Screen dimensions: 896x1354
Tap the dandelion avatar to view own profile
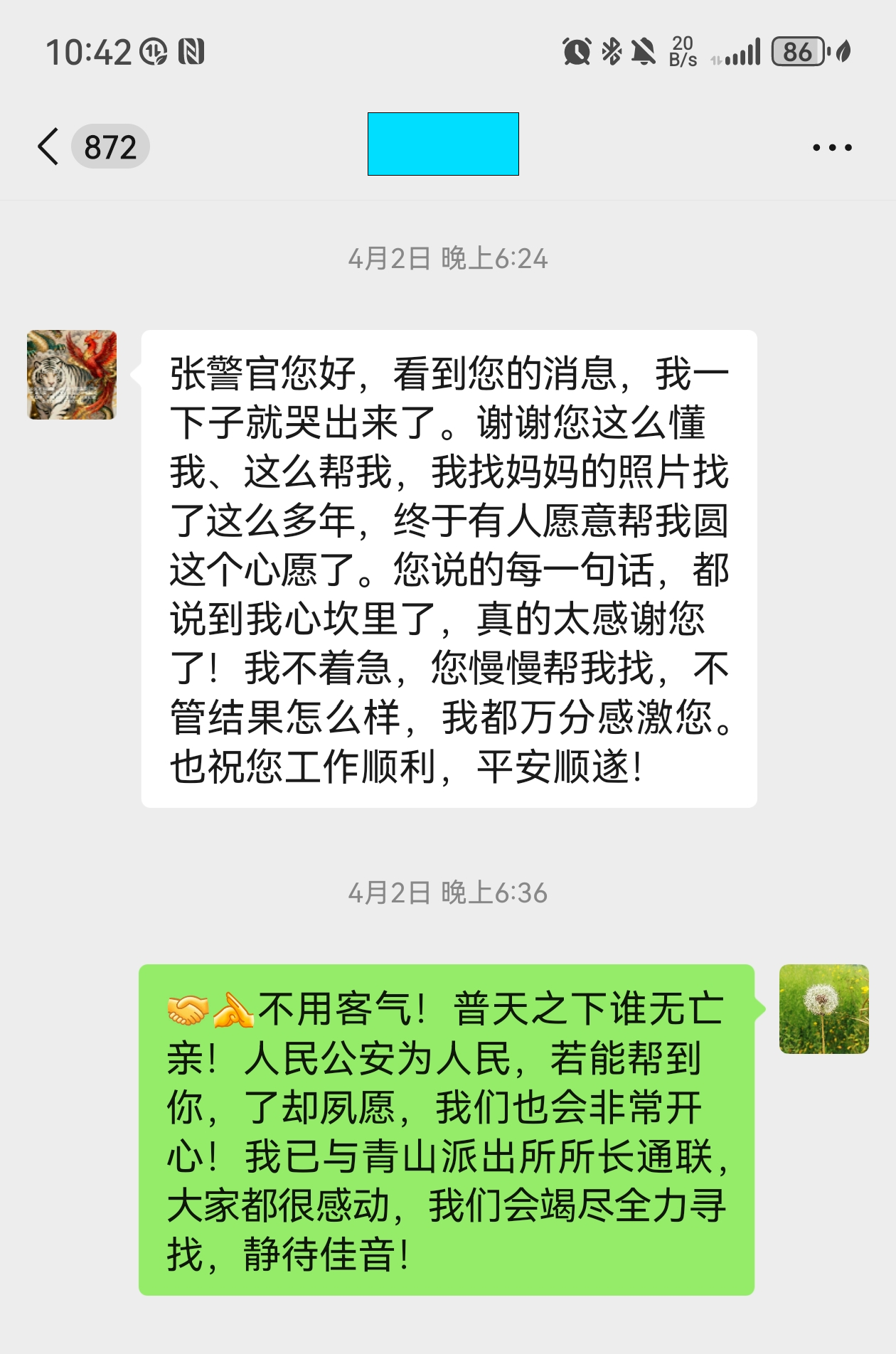click(x=823, y=1008)
